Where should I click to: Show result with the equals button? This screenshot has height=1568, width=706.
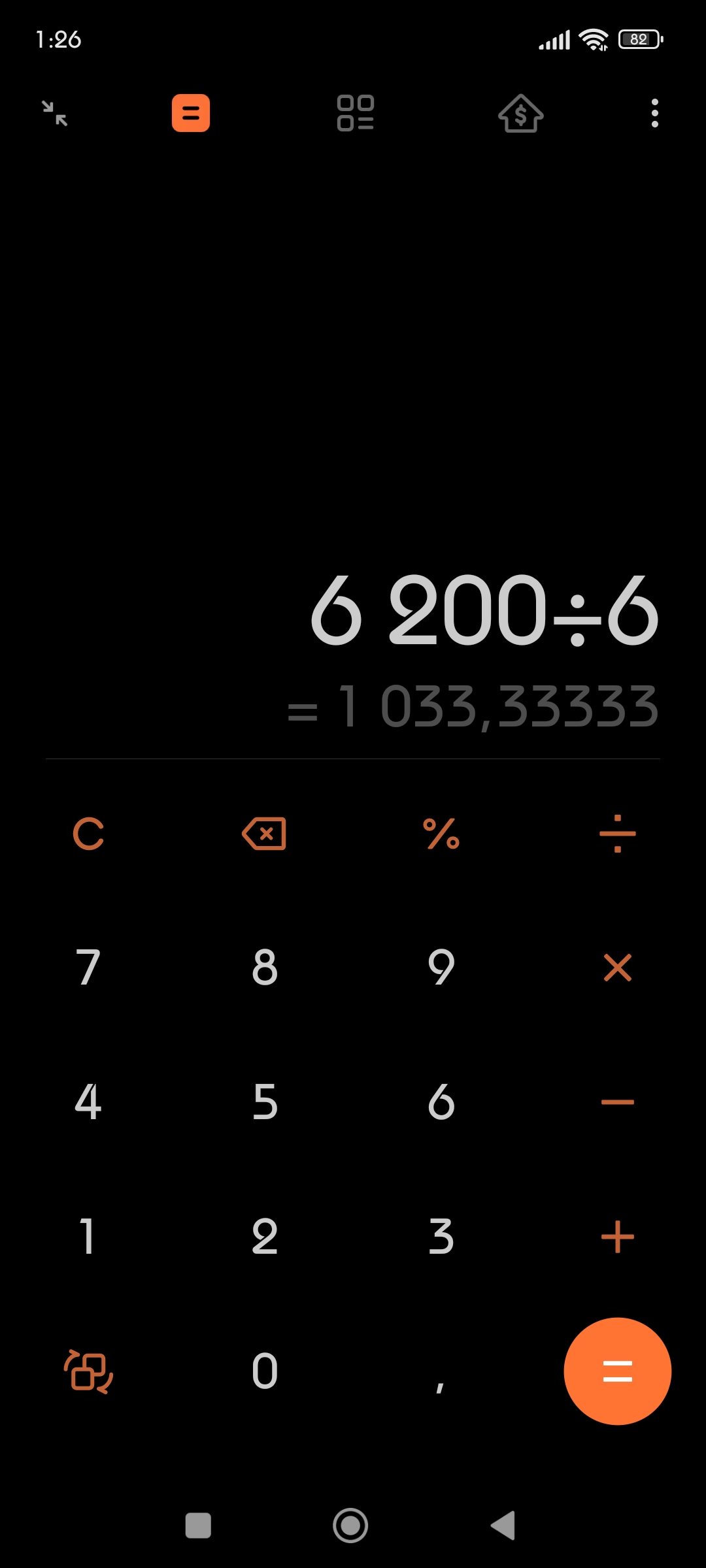point(617,1371)
